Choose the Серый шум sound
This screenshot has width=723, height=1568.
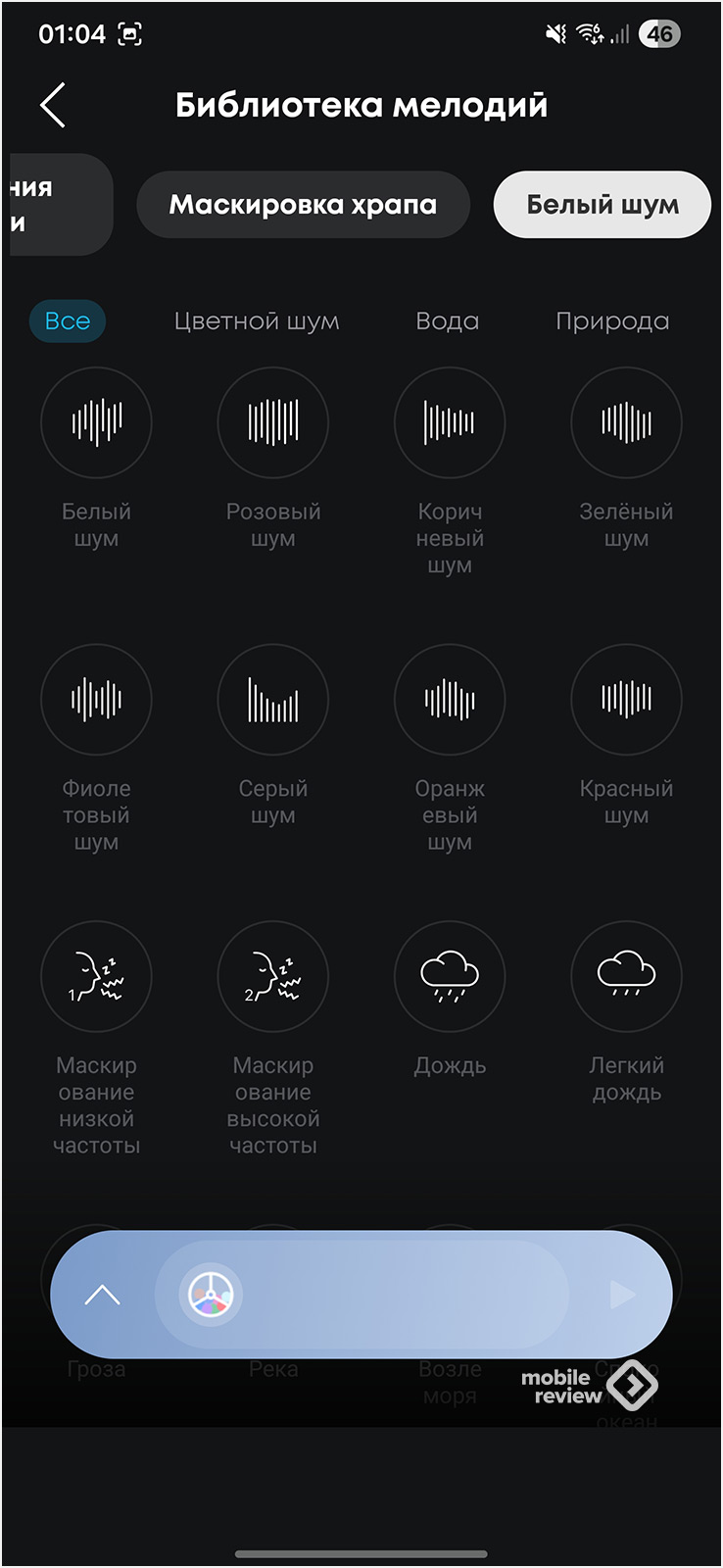pos(273,700)
